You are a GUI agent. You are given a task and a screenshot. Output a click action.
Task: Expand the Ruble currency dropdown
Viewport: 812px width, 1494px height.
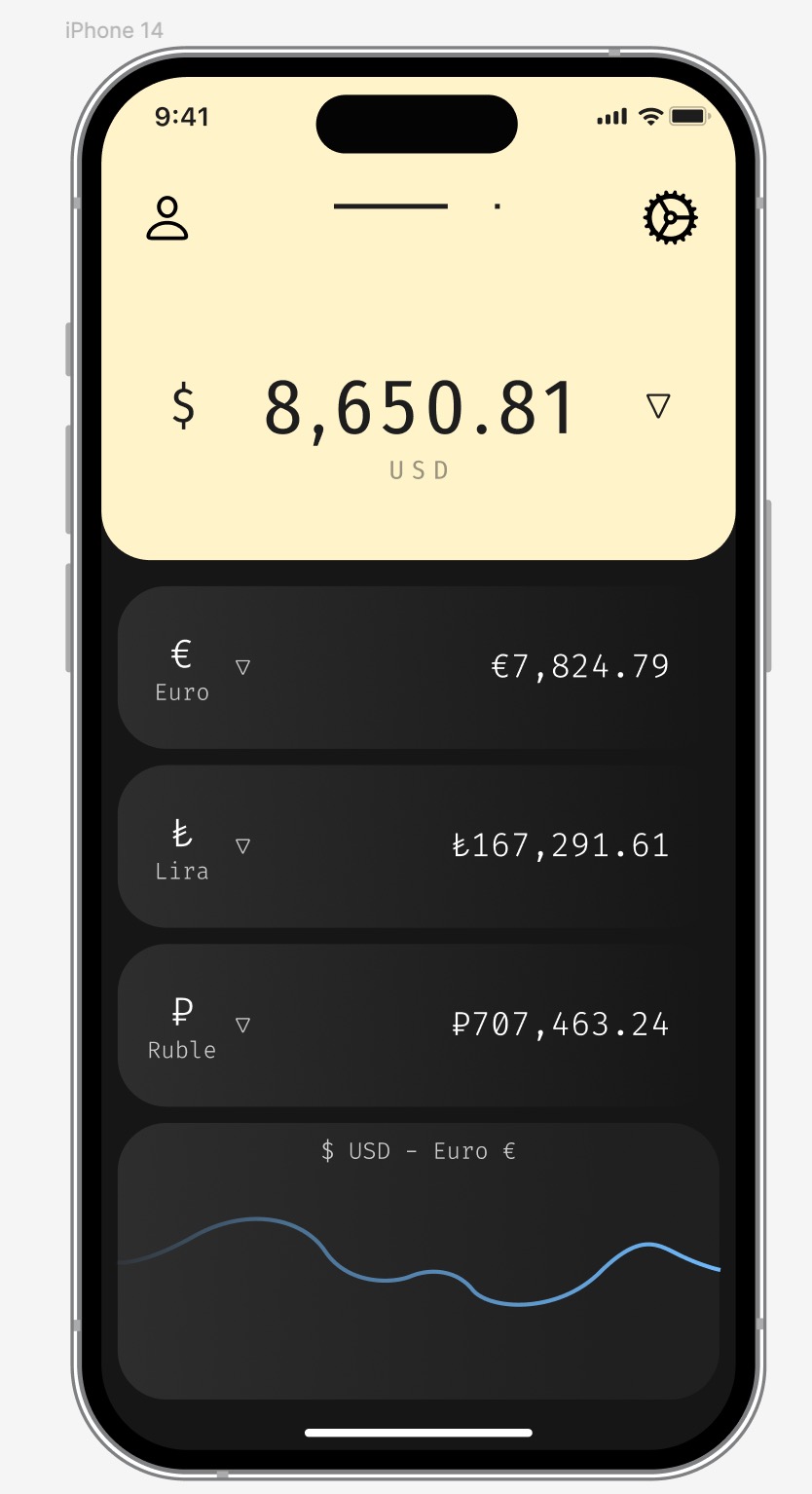[x=243, y=1025]
